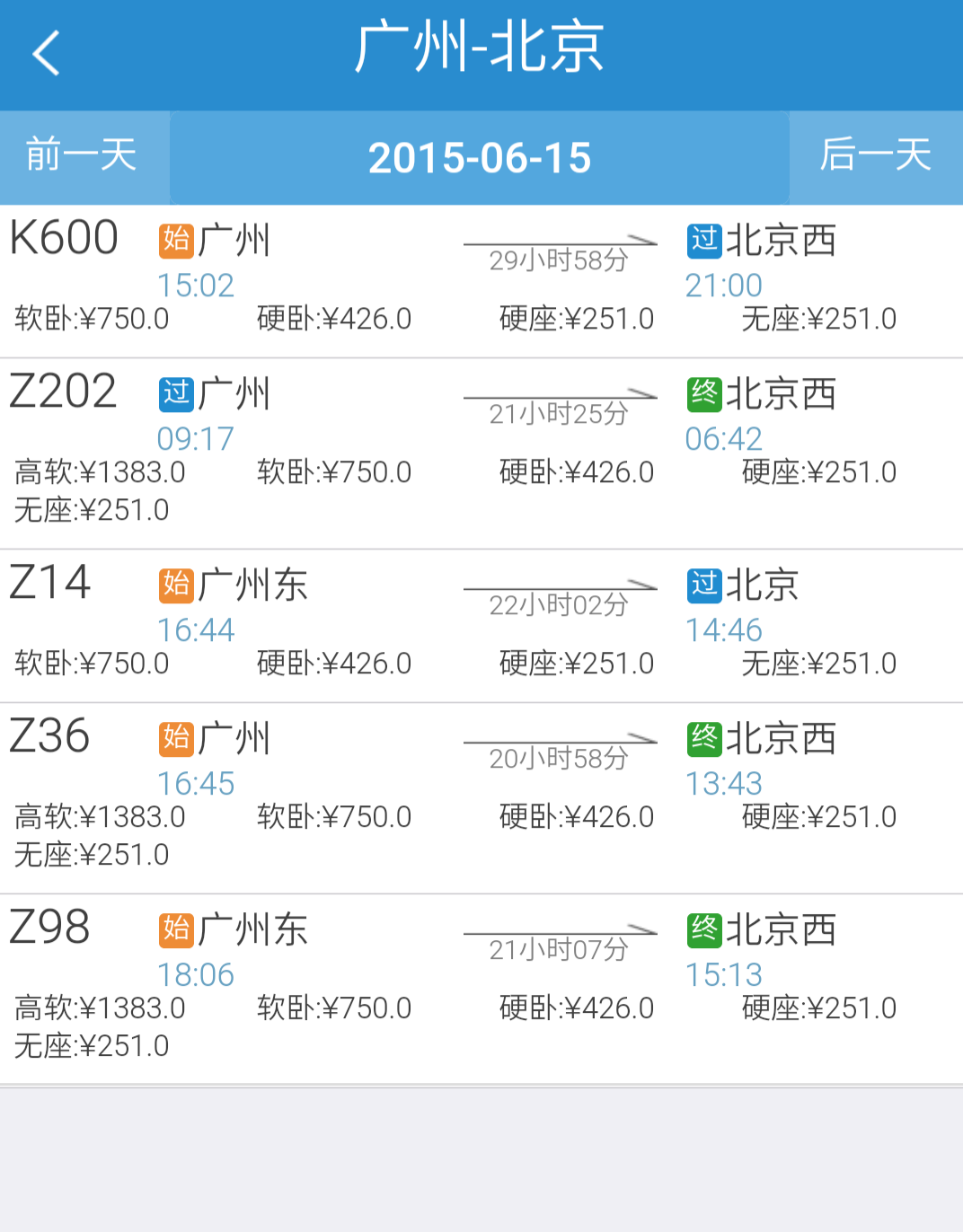Select train K600 from the list
The image size is (963, 1232).
481,278
